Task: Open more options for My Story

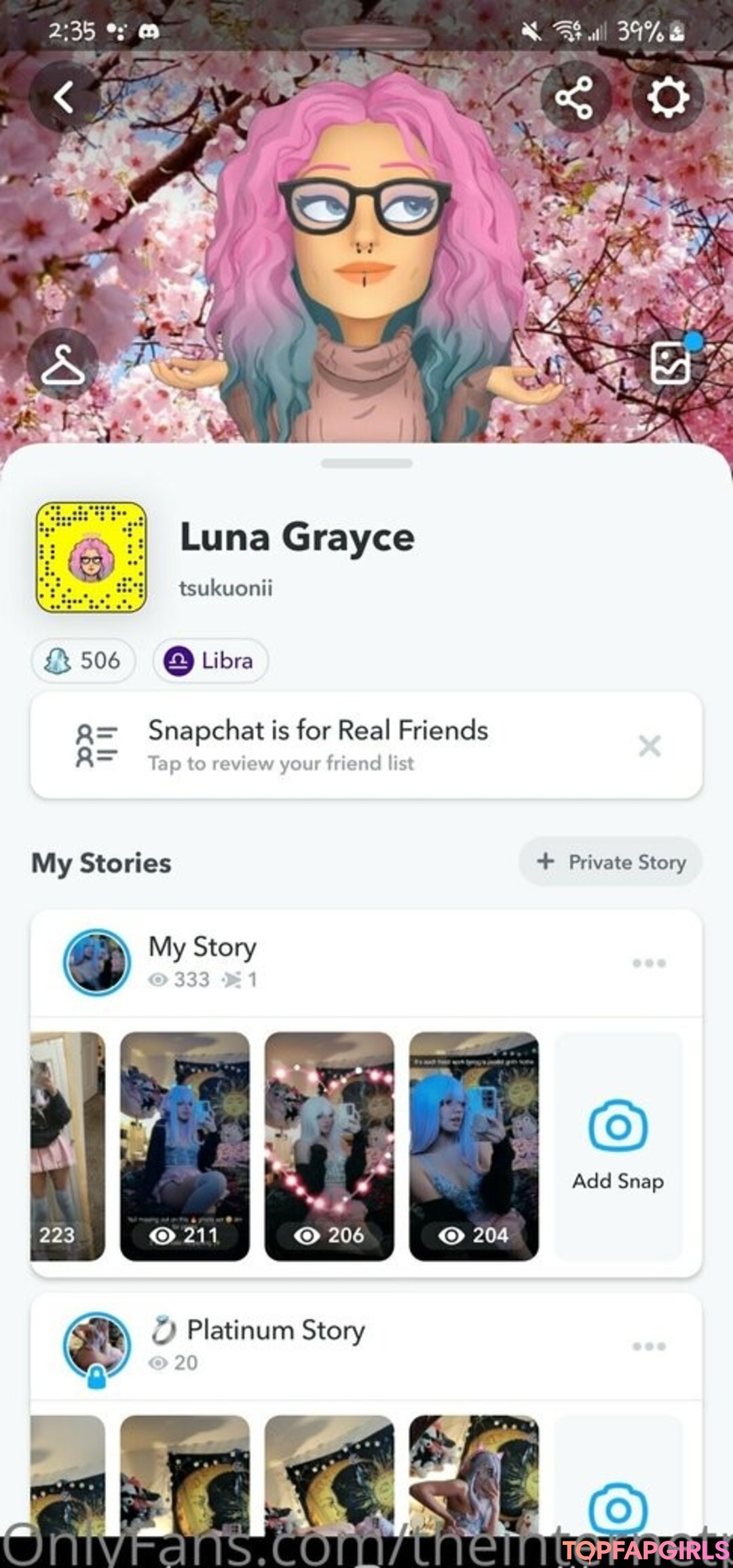Action: pyautogui.click(x=649, y=963)
